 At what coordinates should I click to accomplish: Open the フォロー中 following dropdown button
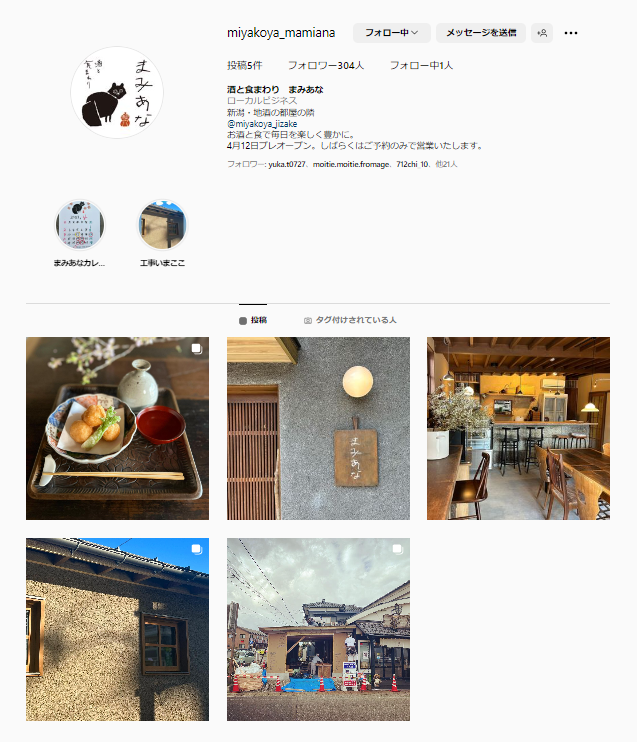coord(391,33)
